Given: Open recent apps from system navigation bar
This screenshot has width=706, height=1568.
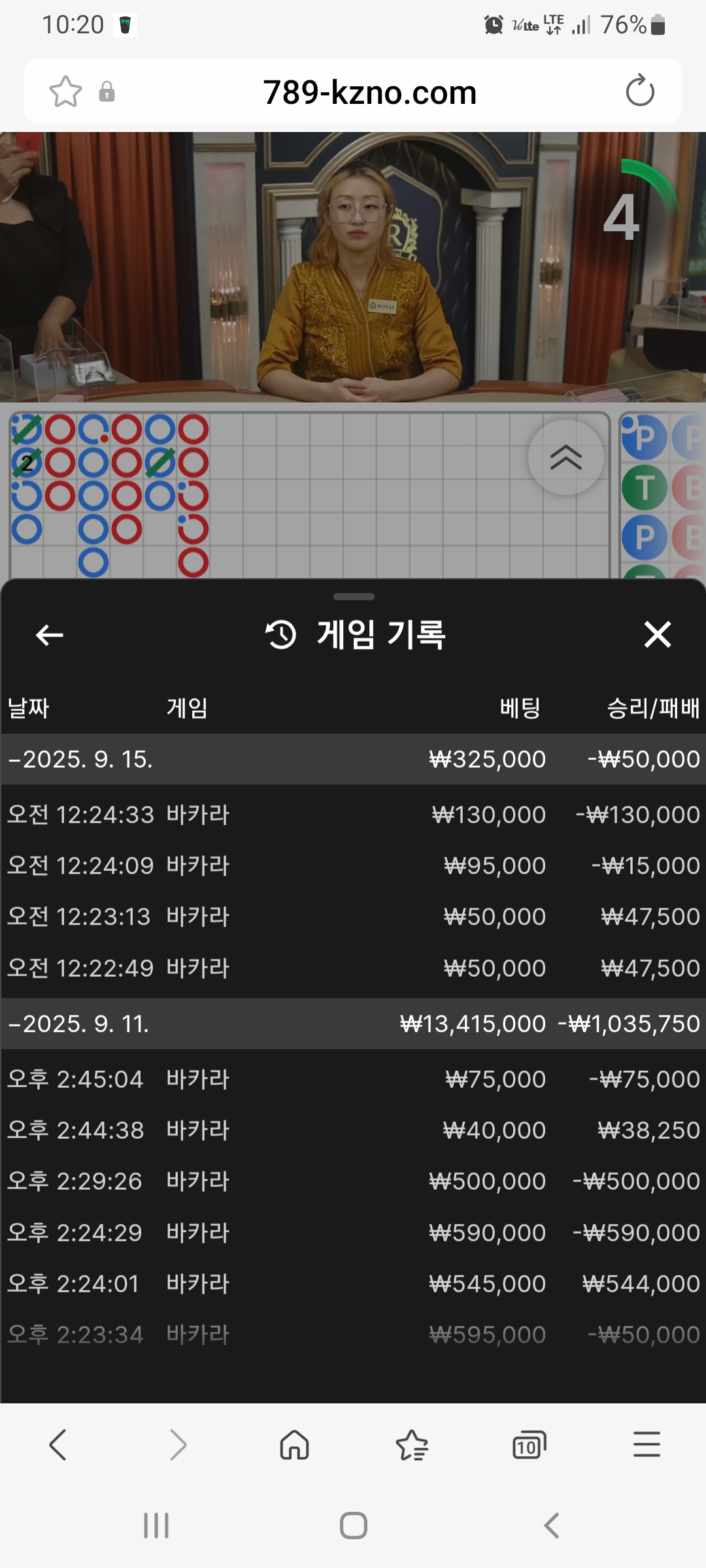Looking at the screenshot, I should 156,1526.
